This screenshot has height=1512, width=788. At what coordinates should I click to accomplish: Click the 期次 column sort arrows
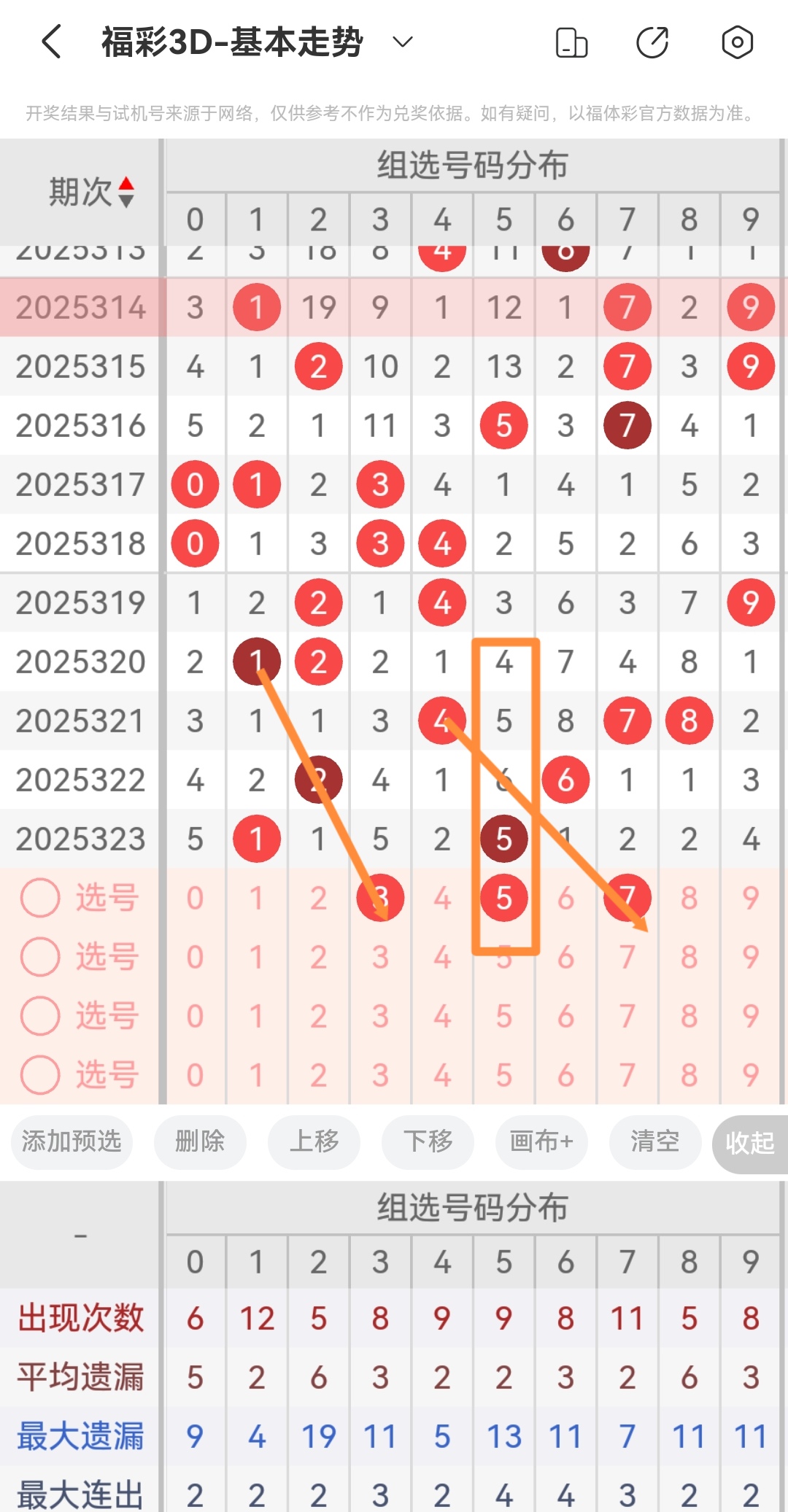click(128, 192)
